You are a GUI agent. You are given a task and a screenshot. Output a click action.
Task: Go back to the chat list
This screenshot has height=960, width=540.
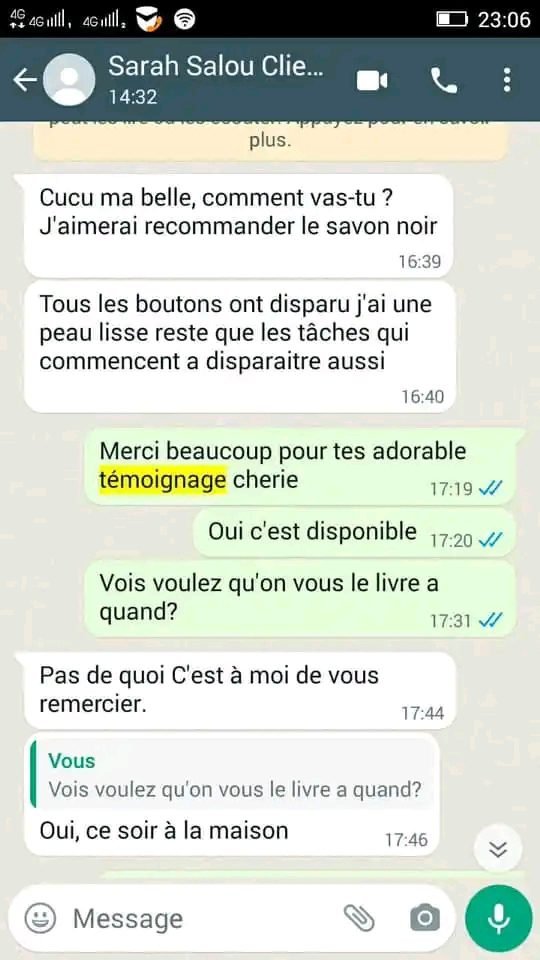[25, 80]
